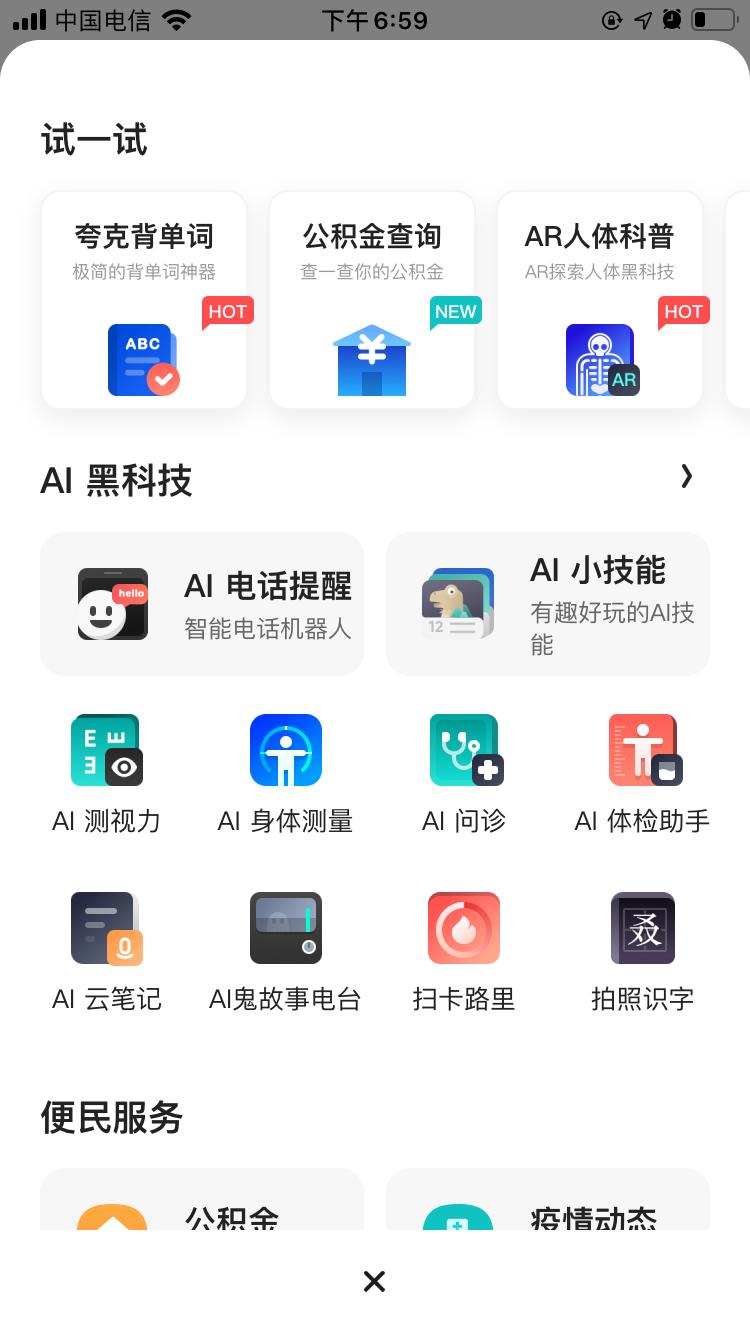Open AI 问诊 online consultation
Image resolution: width=750 pixels, height=1334 pixels.
click(x=464, y=750)
